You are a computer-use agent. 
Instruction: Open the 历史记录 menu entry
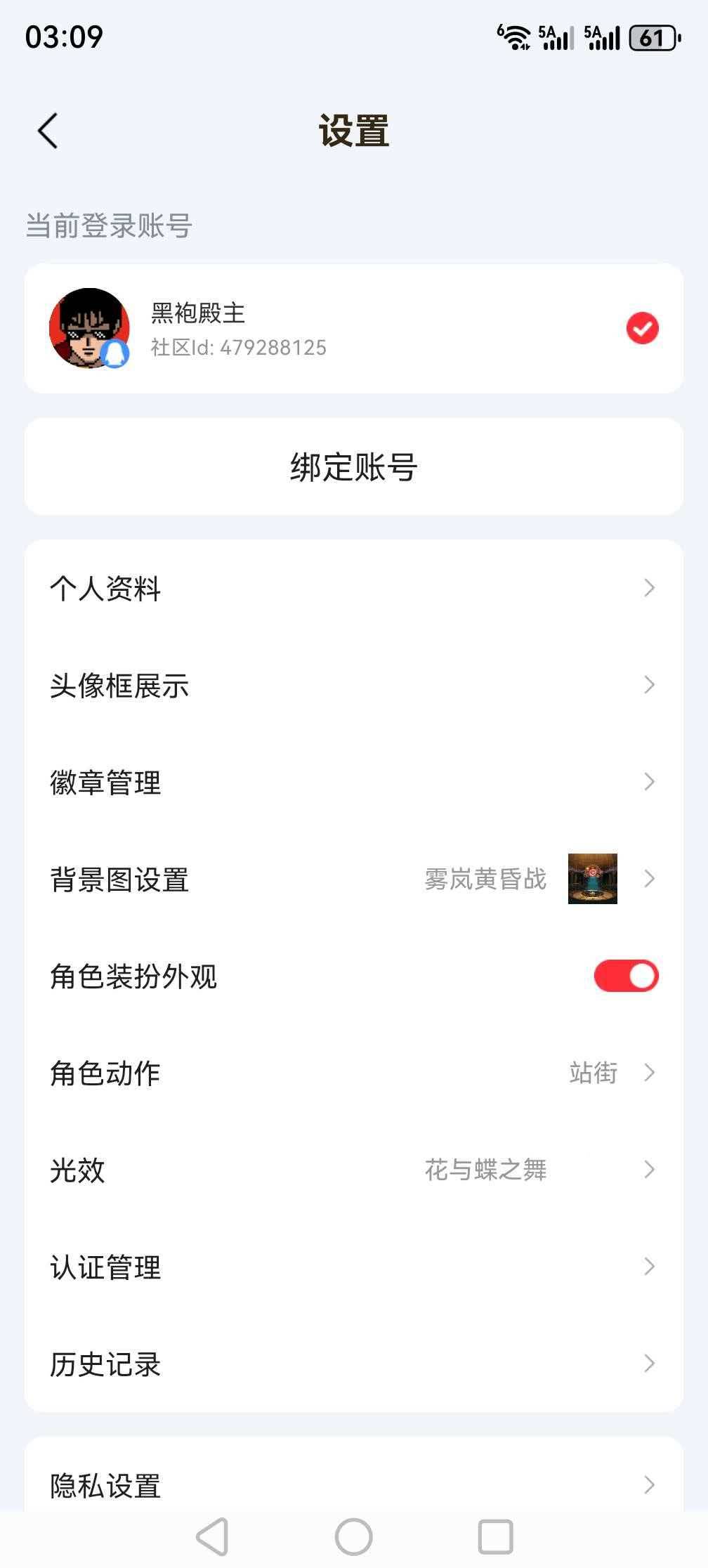354,1364
